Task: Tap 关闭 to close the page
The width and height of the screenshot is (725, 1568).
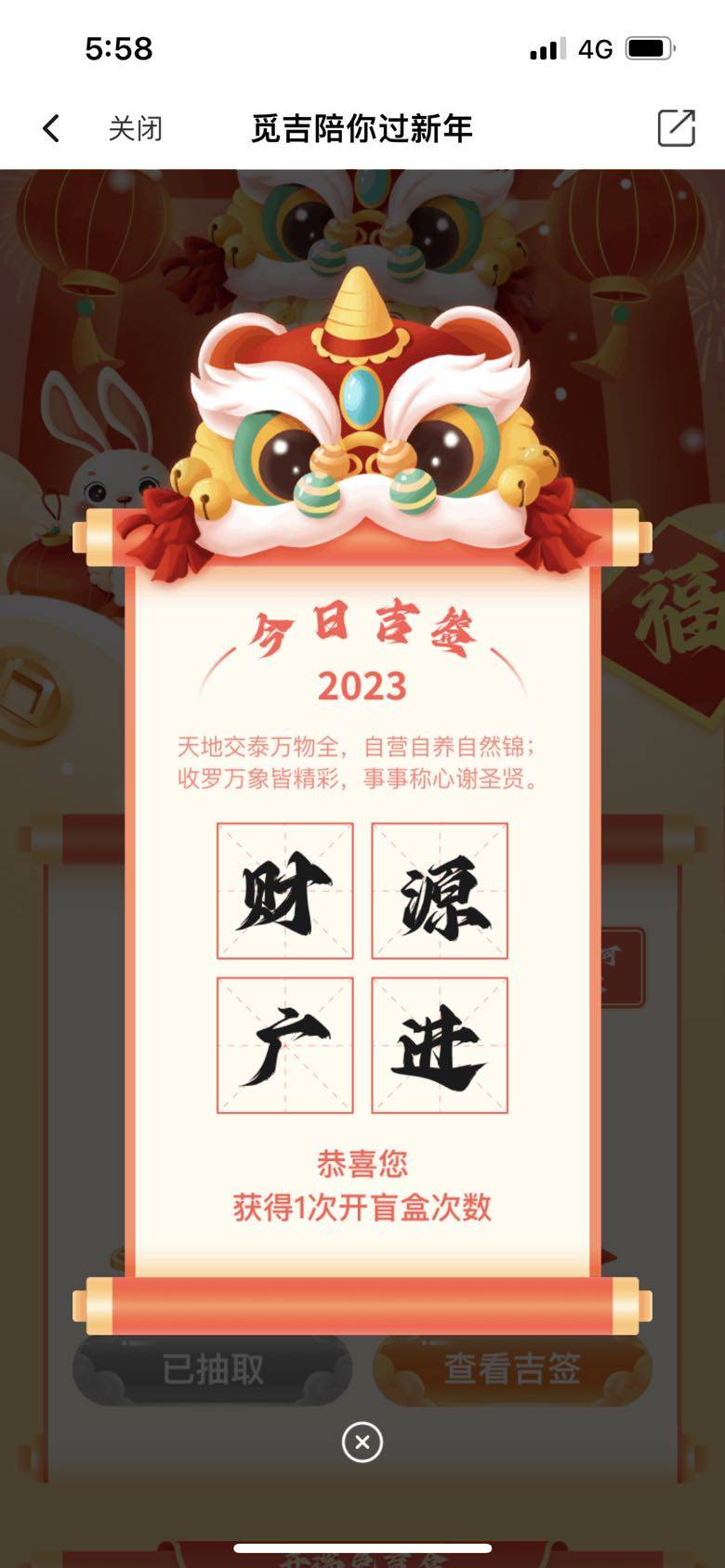Action: (x=136, y=128)
